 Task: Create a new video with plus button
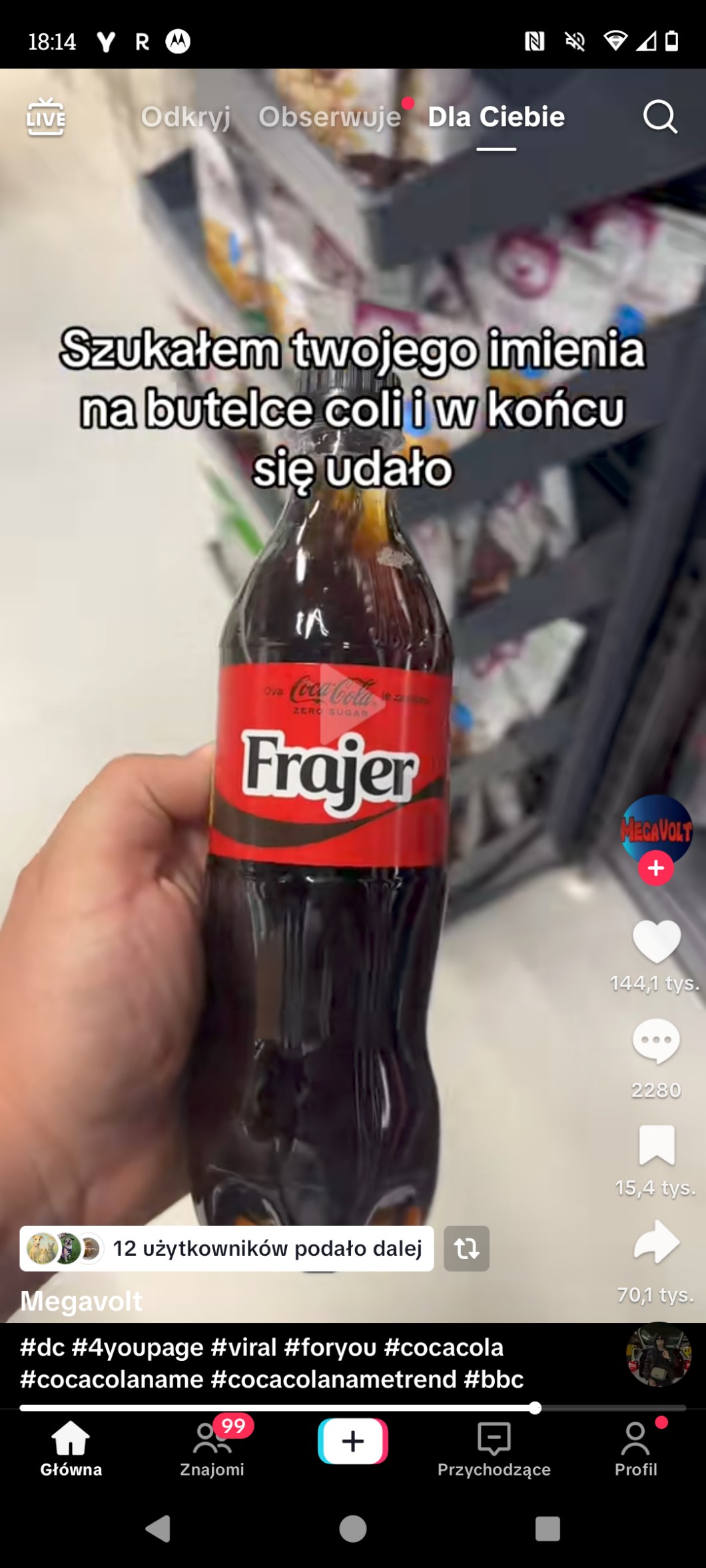point(352,1441)
